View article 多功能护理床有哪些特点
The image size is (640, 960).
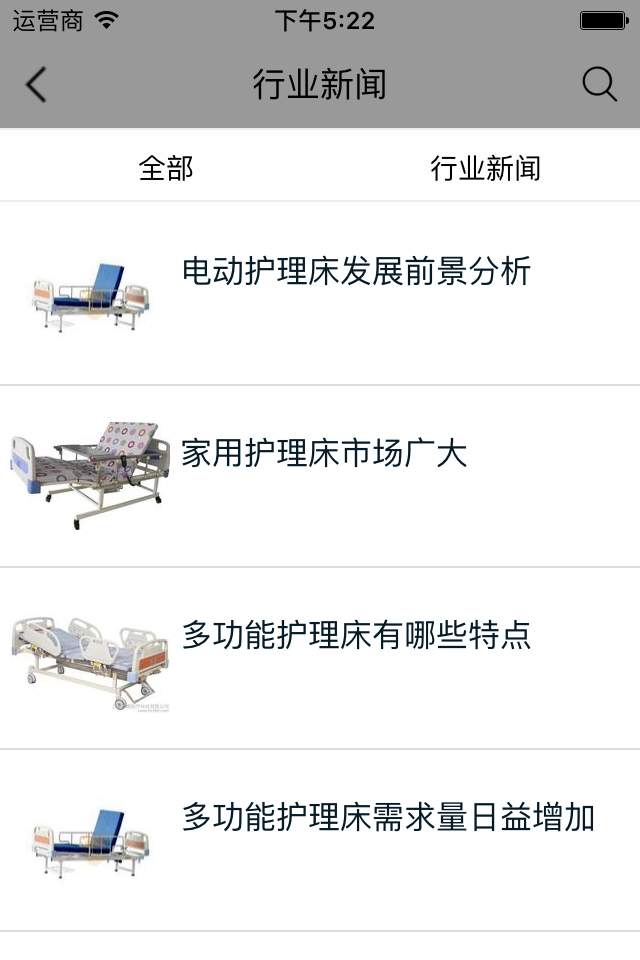[x=356, y=635]
